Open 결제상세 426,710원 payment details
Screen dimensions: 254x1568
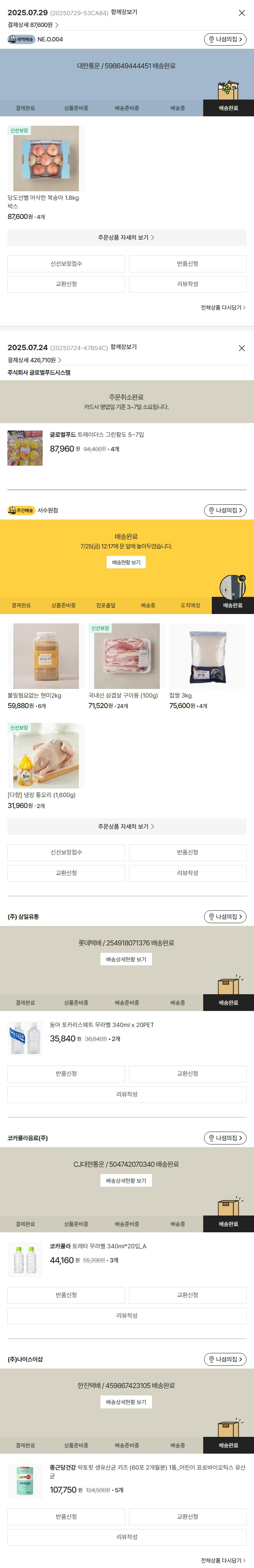pyautogui.click(x=34, y=360)
